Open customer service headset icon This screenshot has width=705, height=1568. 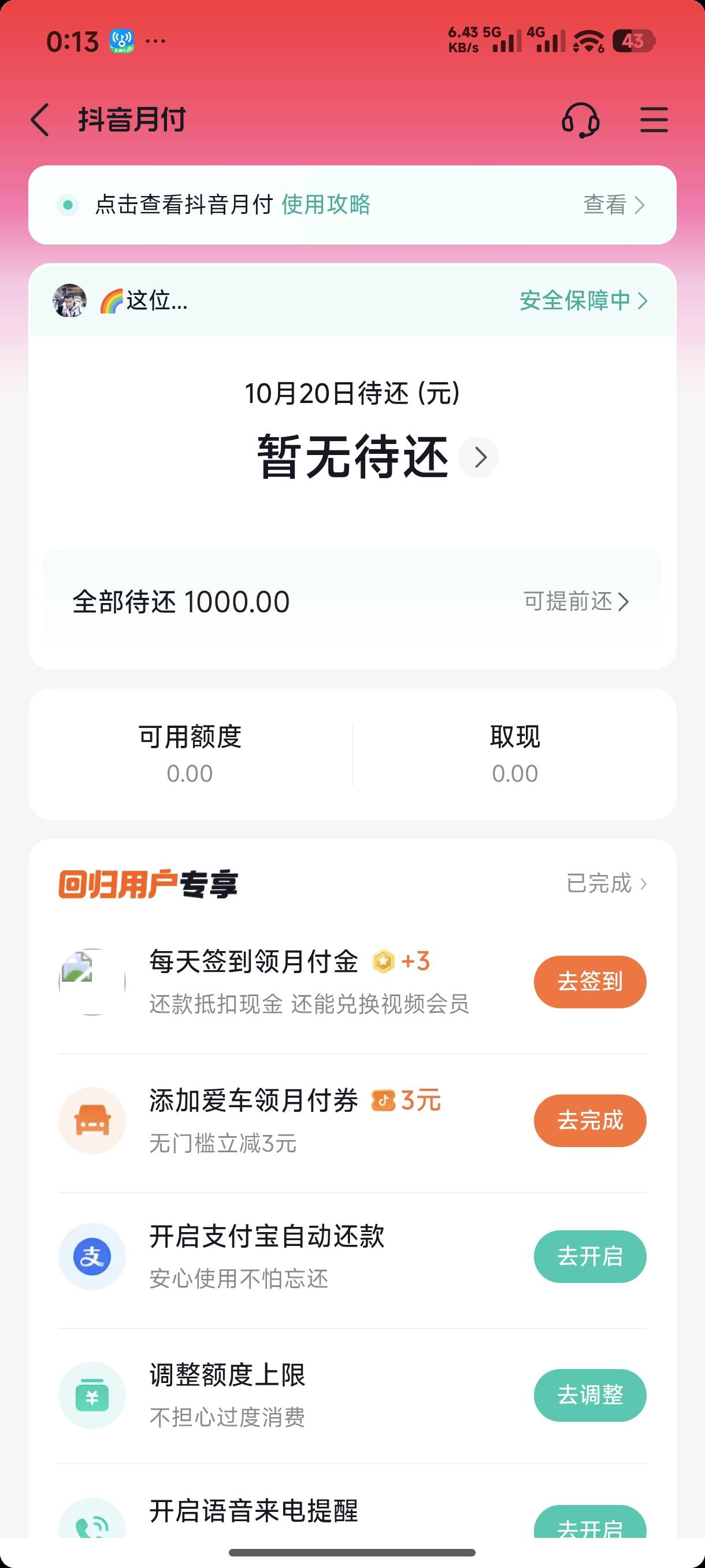tap(580, 120)
